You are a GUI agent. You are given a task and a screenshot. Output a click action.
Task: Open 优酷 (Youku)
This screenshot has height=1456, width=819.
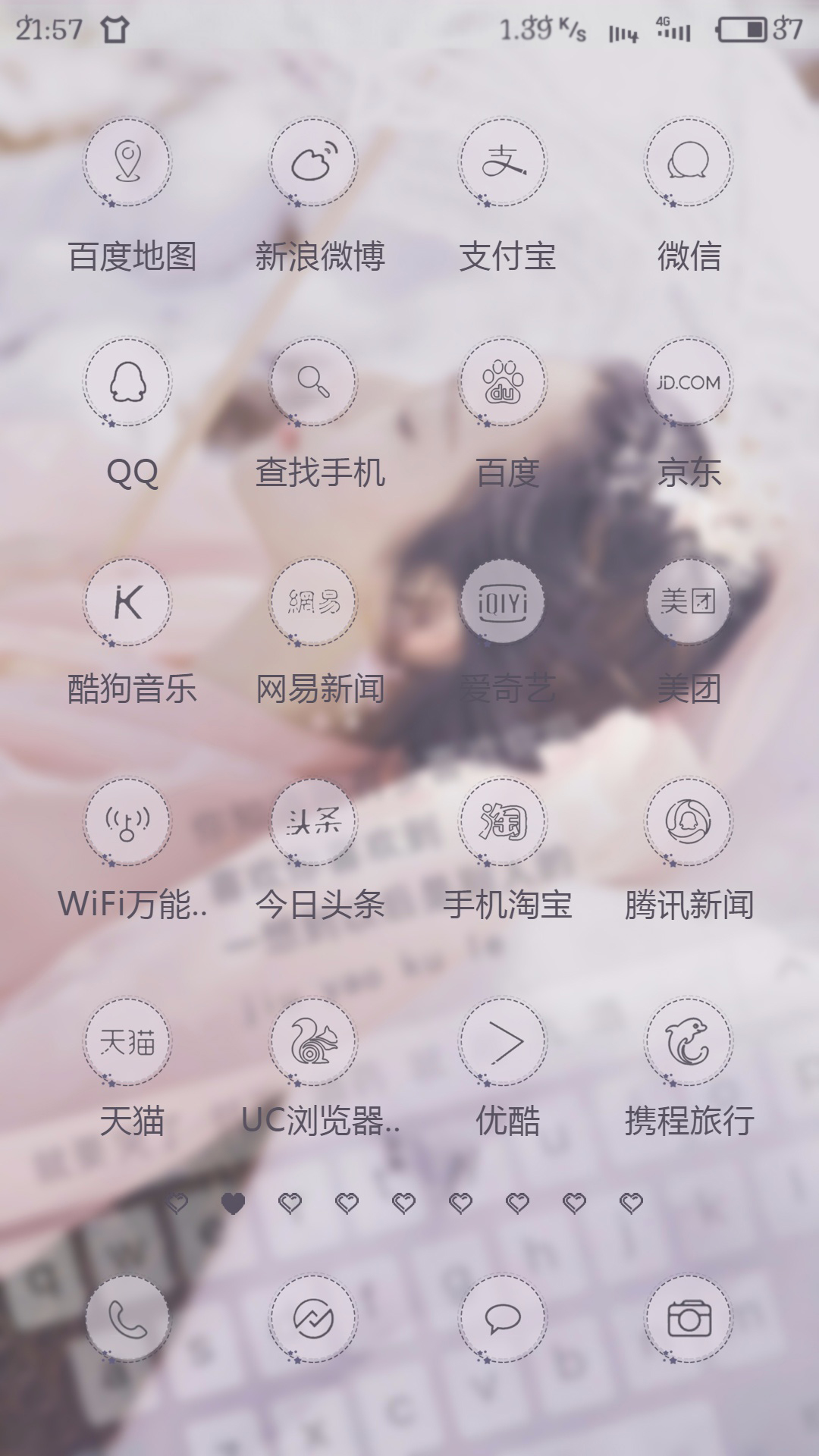click(x=502, y=1041)
